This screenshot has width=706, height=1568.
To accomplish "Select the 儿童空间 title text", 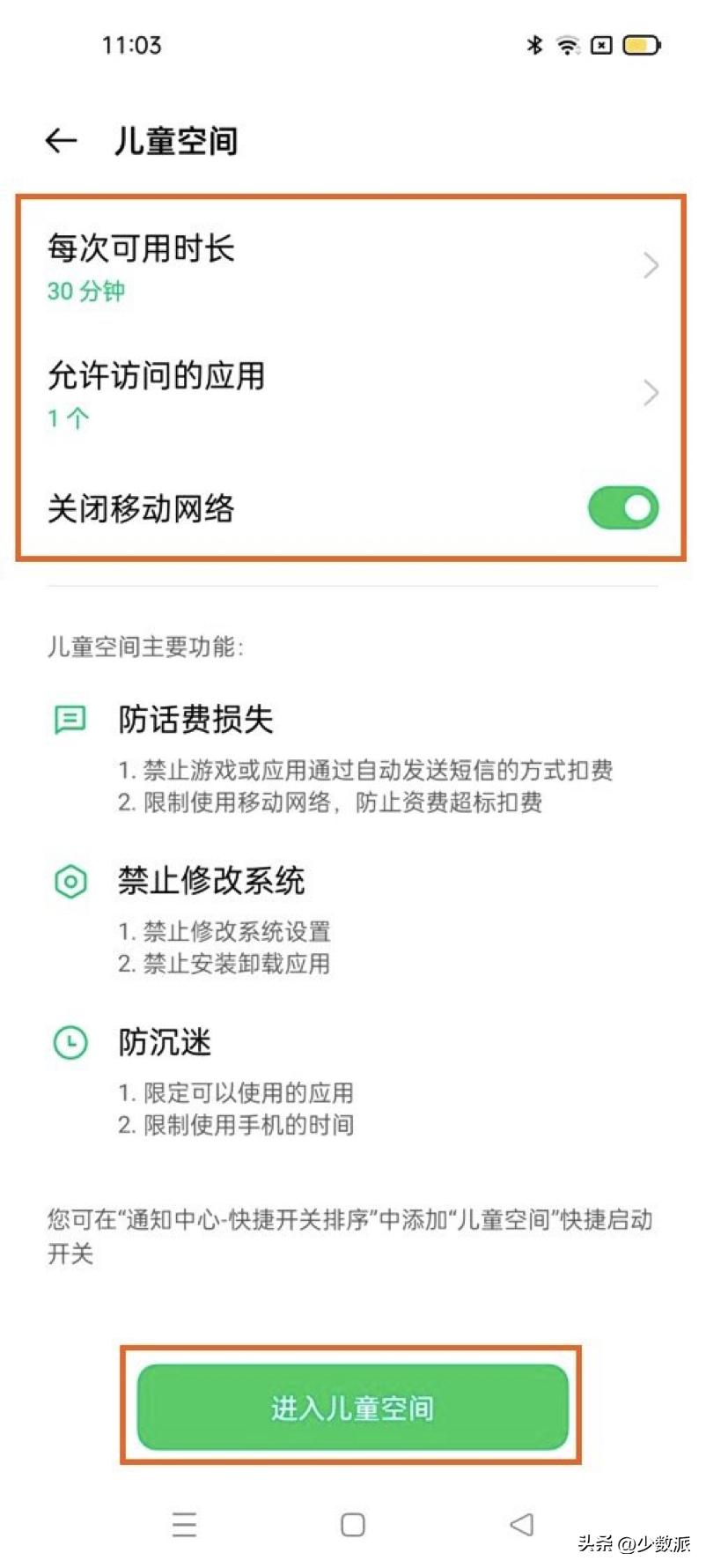I will [177, 139].
